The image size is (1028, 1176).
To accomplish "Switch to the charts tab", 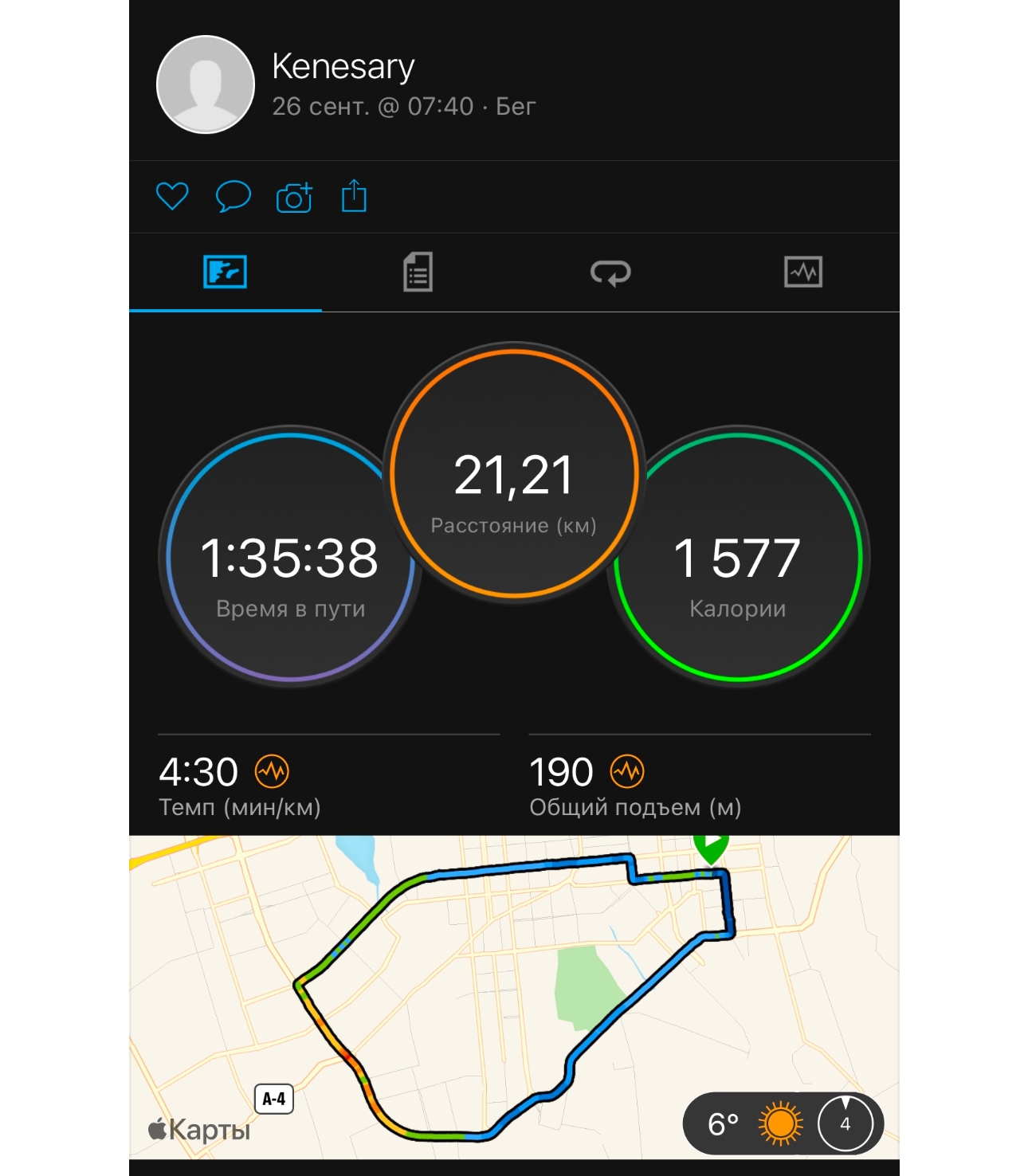I will point(802,272).
